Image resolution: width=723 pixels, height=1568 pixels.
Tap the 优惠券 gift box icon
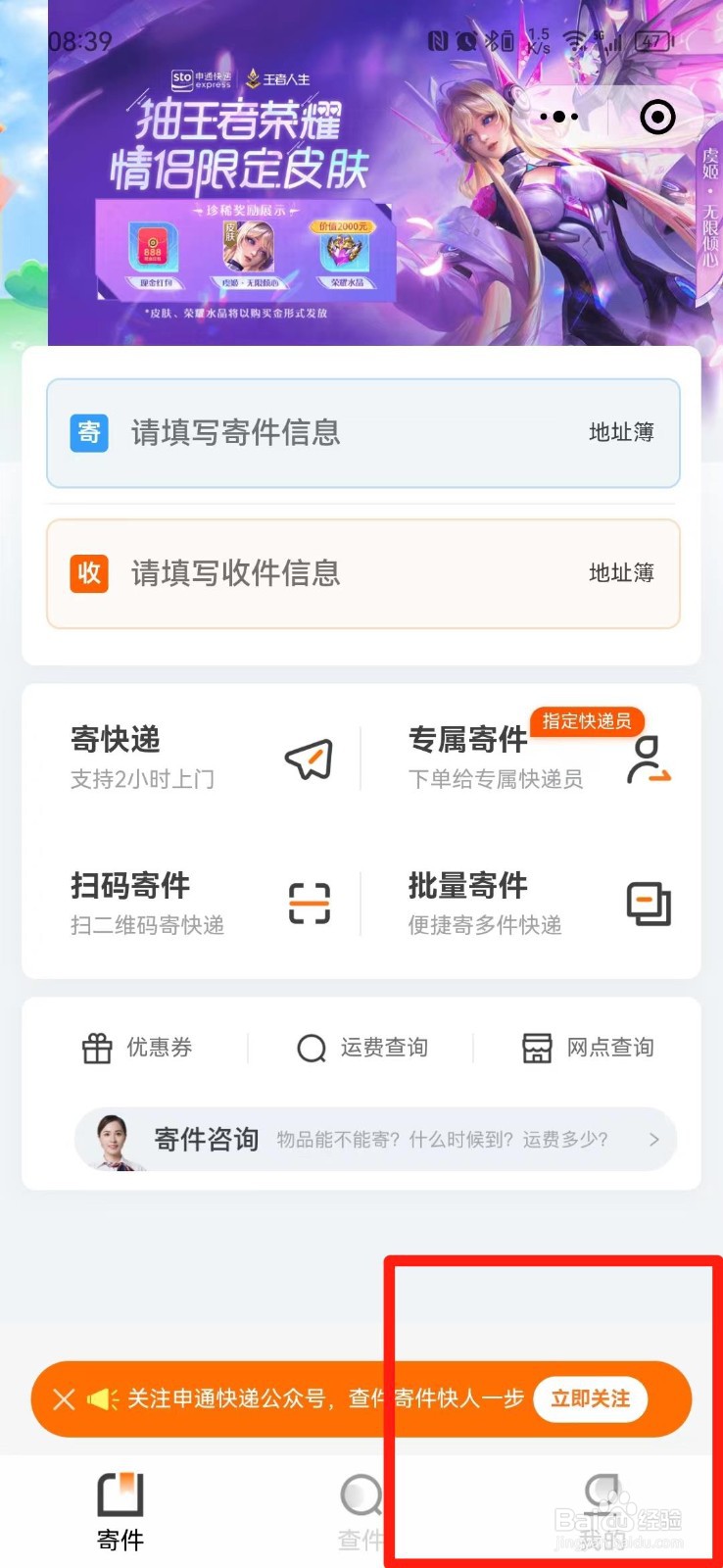pos(96,1047)
